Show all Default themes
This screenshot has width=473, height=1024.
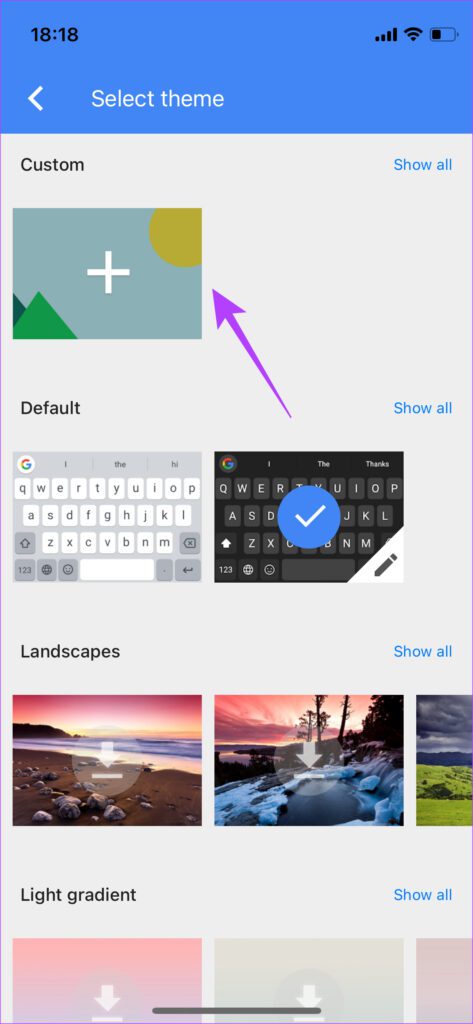click(x=423, y=408)
